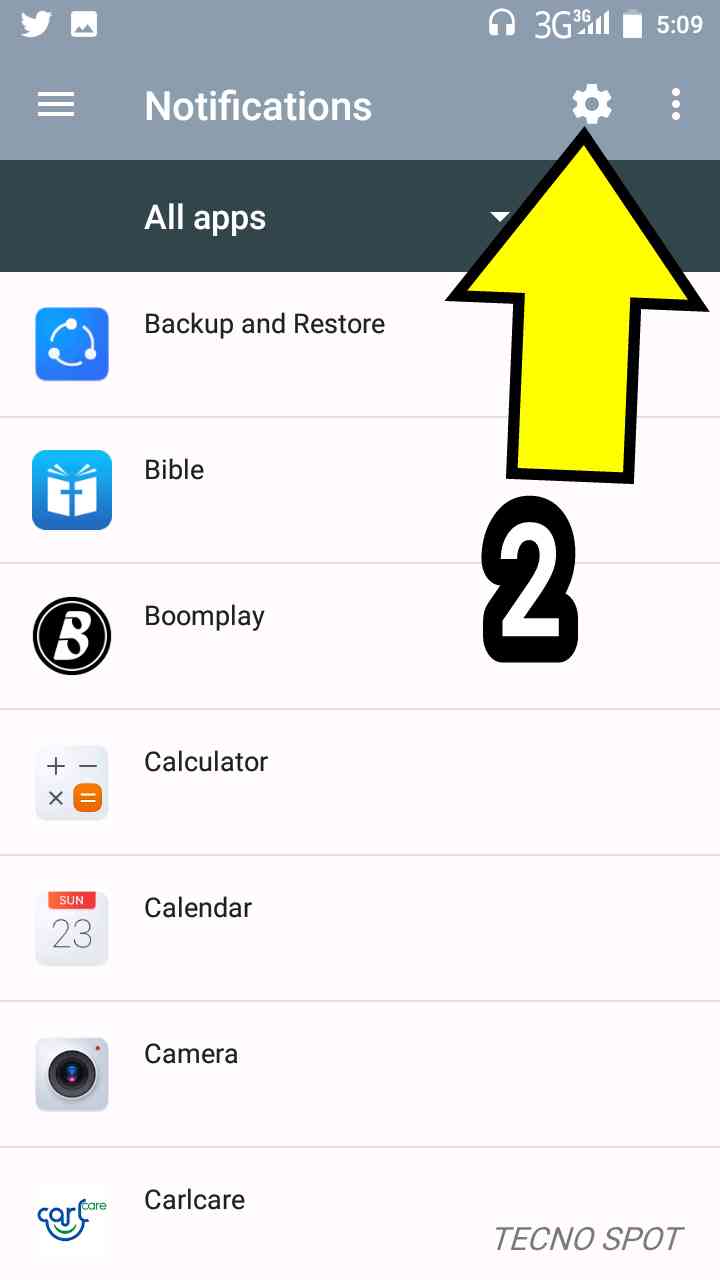The image size is (720, 1280).
Task: Open Backup and Restore notification settings
Action: click(x=360, y=344)
